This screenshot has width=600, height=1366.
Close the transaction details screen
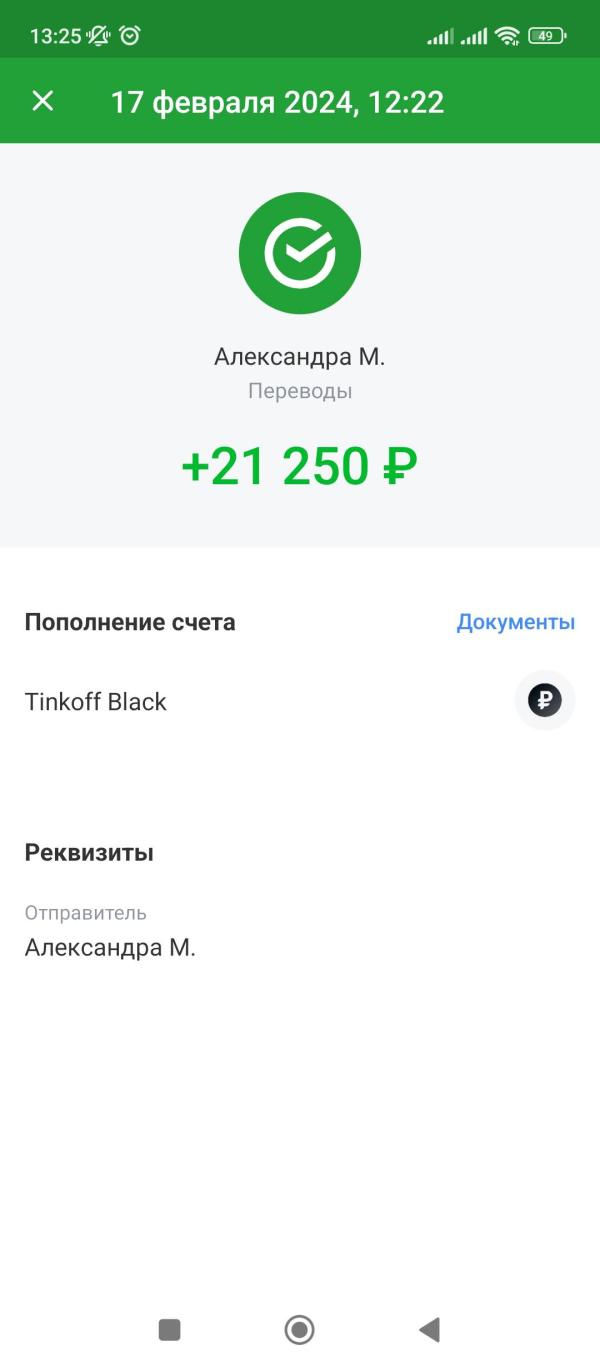click(42, 101)
